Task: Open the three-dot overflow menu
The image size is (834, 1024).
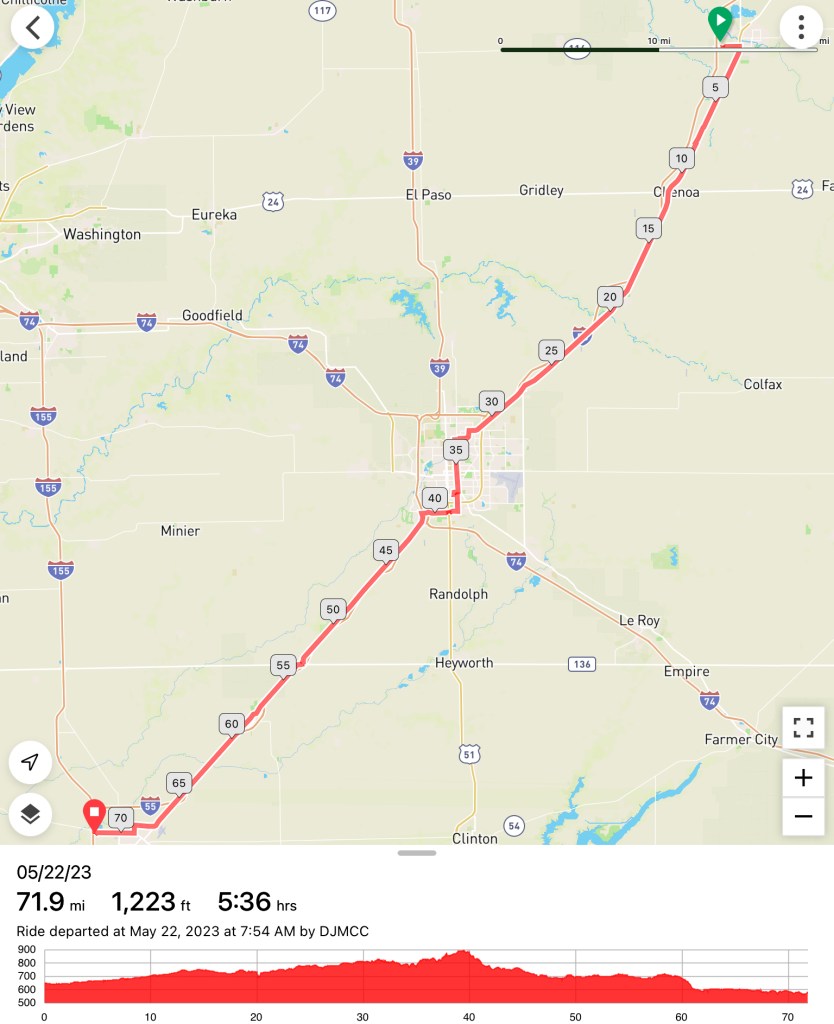Action: [801, 28]
